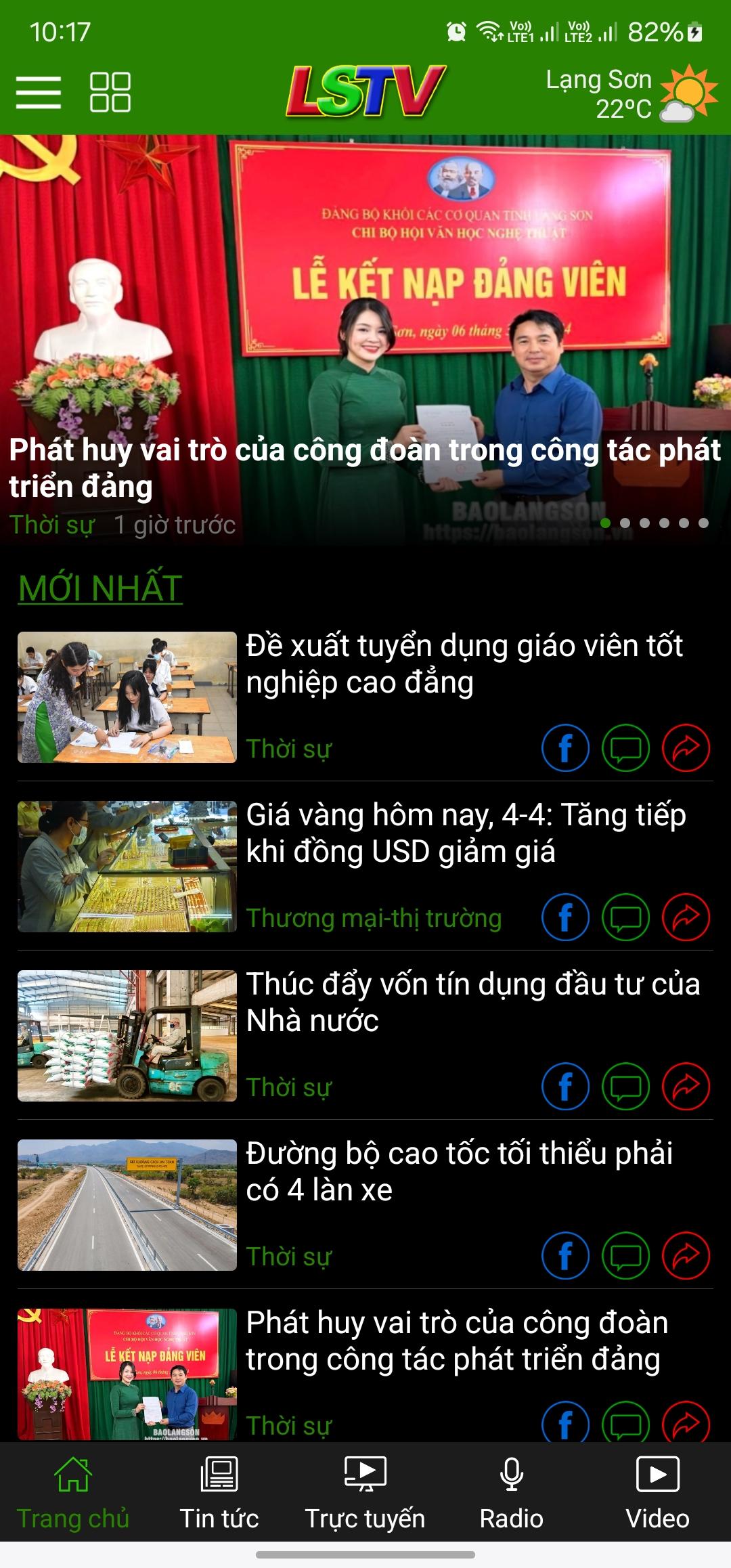
Task: Open the hamburger drawer menu
Action: click(x=39, y=91)
